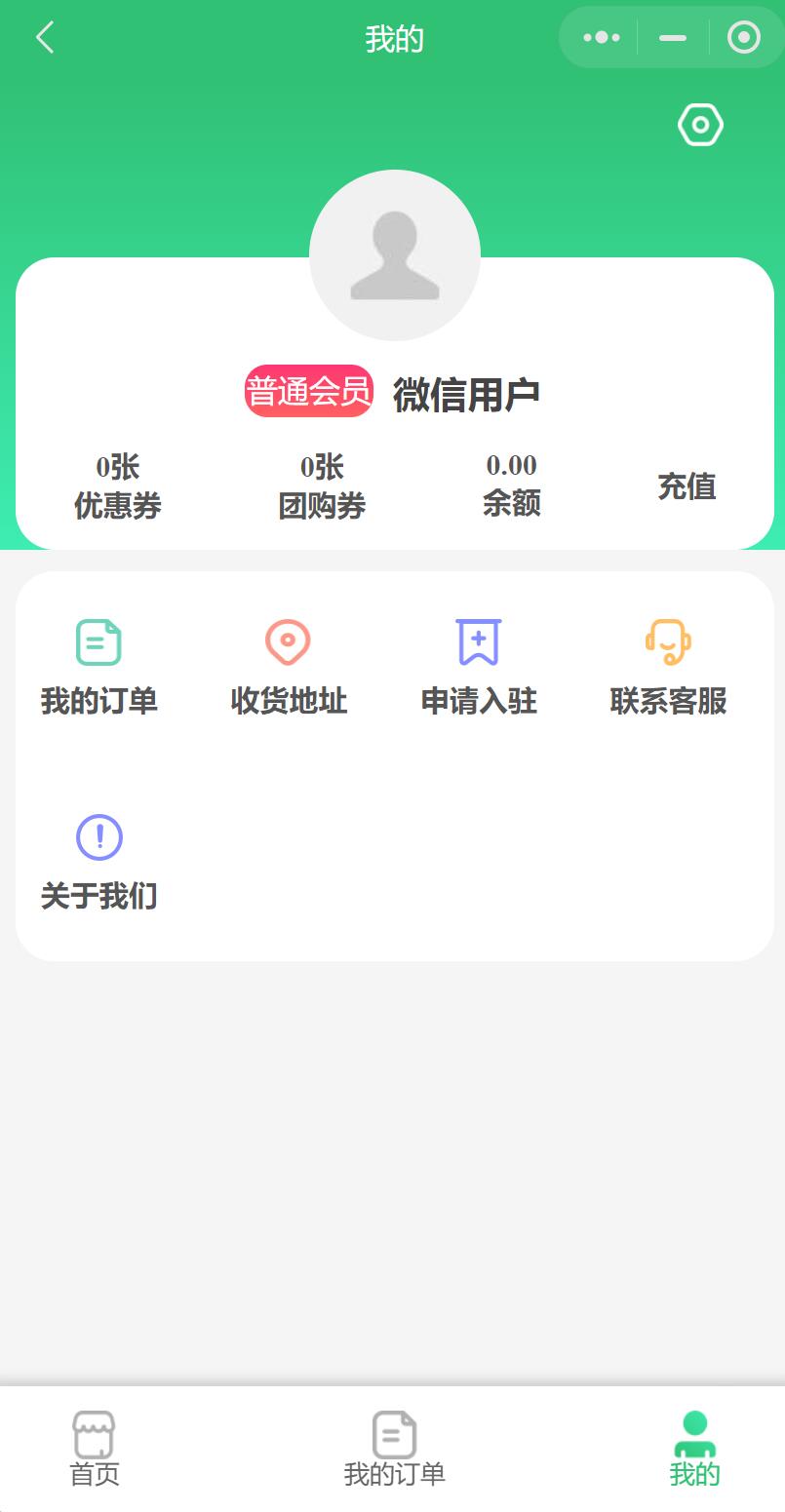Open the mini program three-dot menu

(x=601, y=38)
